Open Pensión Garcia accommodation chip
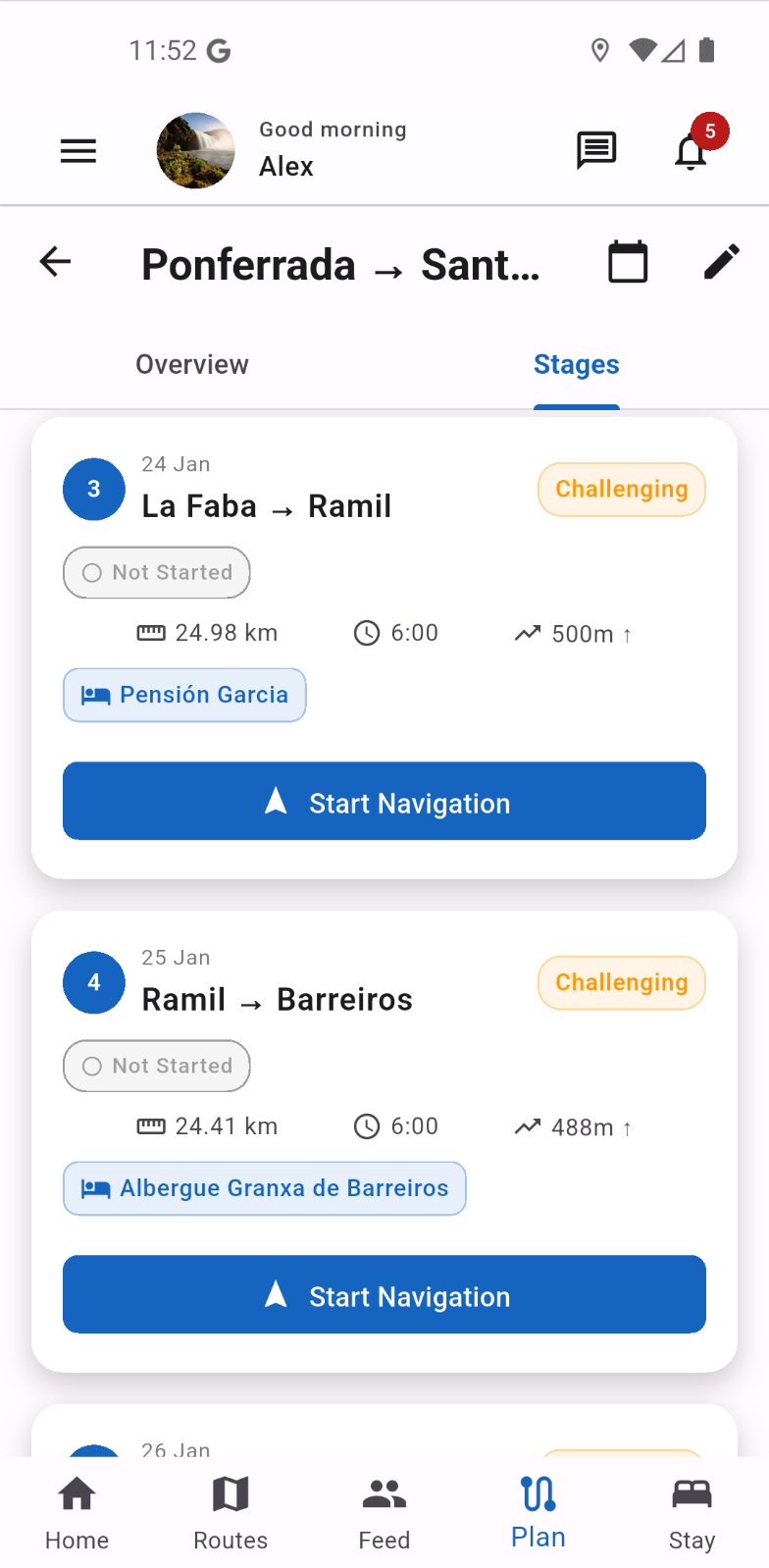This screenshot has height=1568, width=769. pos(185,695)
